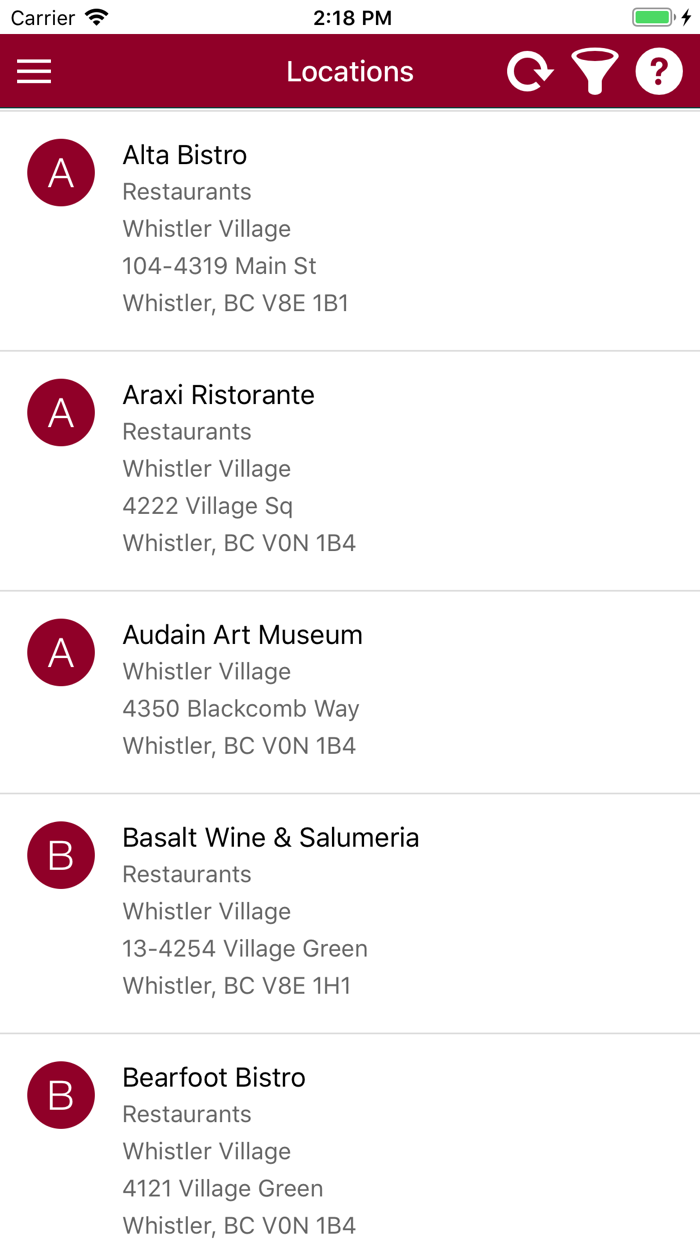
Task: View the Audain Art Museum entry
Action: [x=350, y=690]
